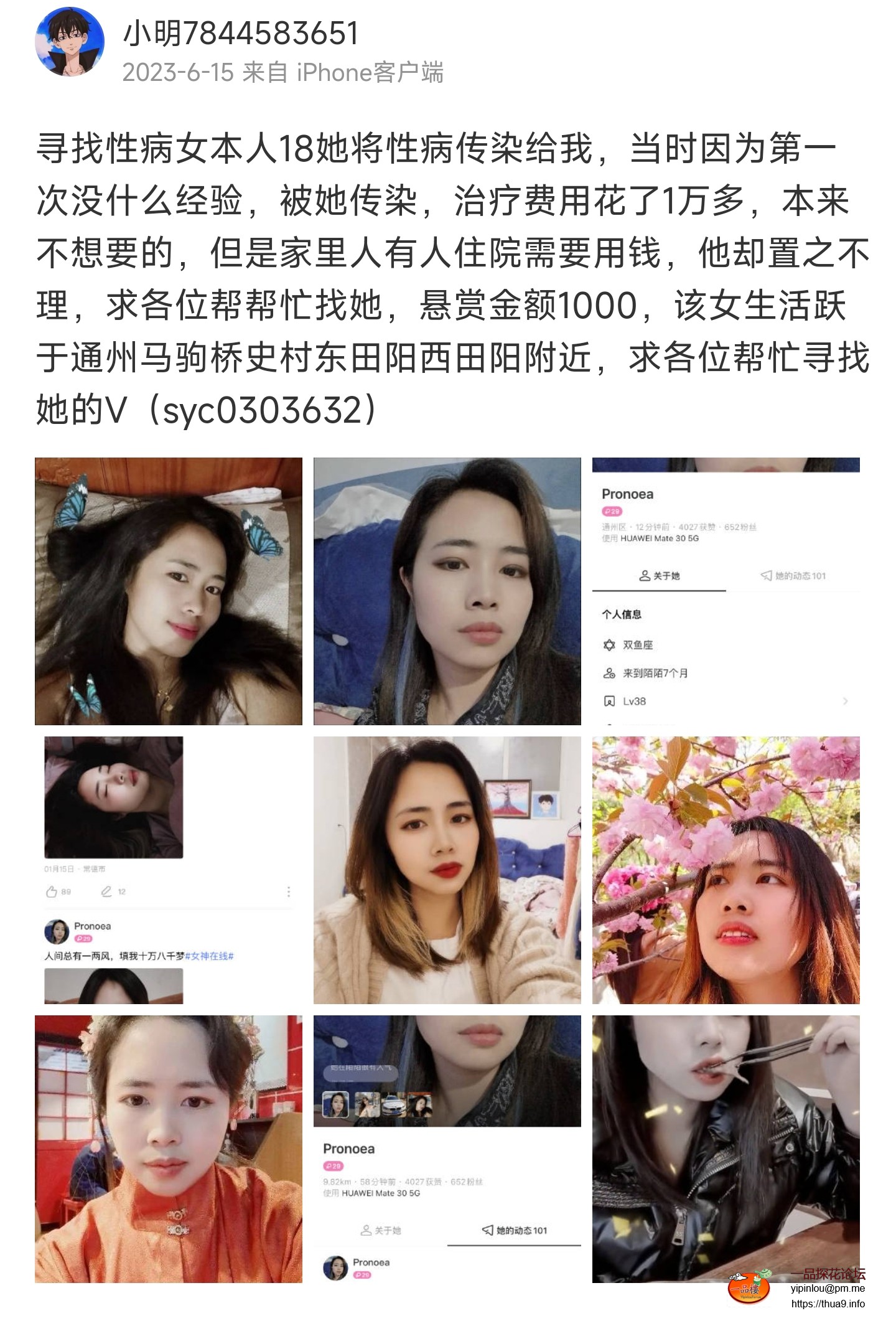Click the pink ♀29 gender-age badge
The width and height of the screenshot is (896, 1321).
[612, 511]
